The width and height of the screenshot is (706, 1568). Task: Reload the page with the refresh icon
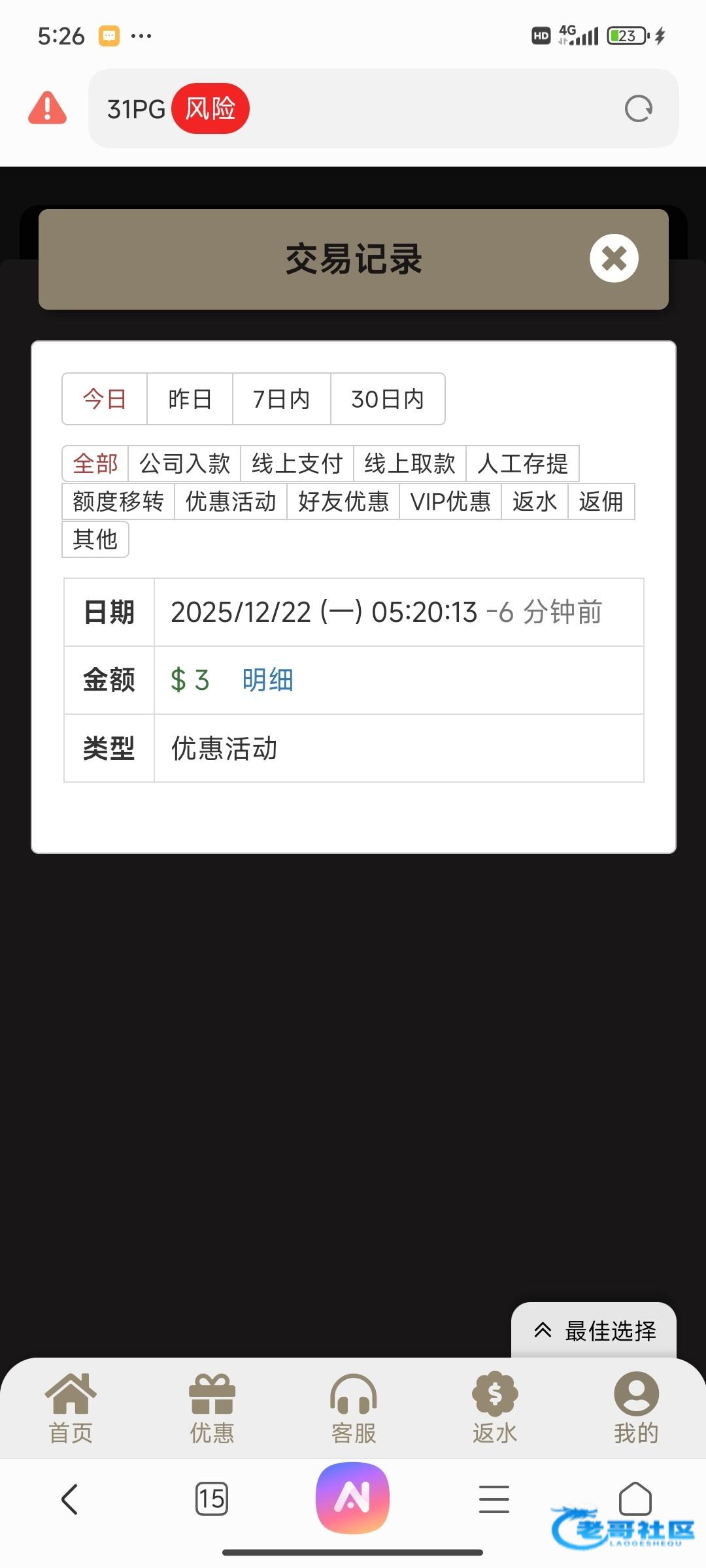[x=639, y=108]
